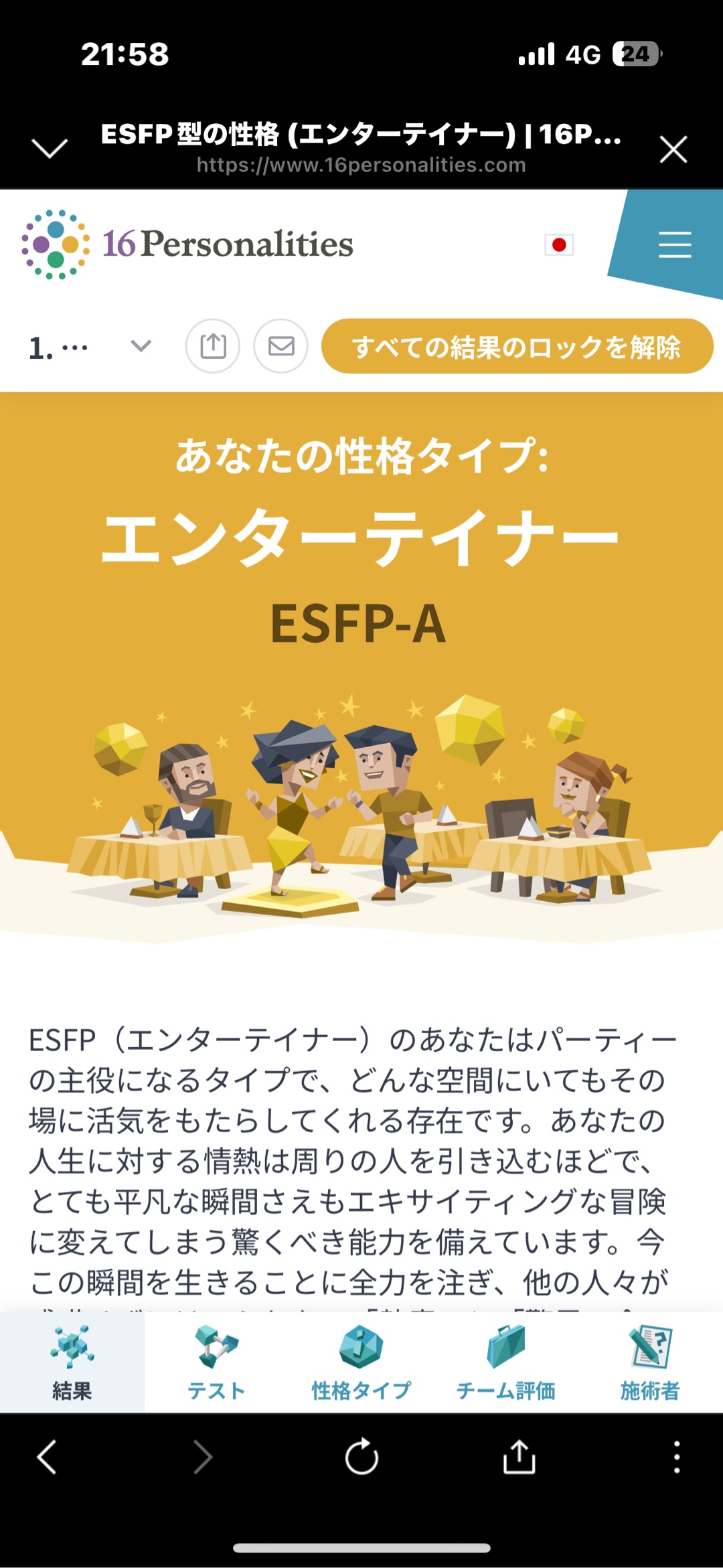723x1568 pixels.
Task: Open the 性格タイプ tab
Action: 361,1363
